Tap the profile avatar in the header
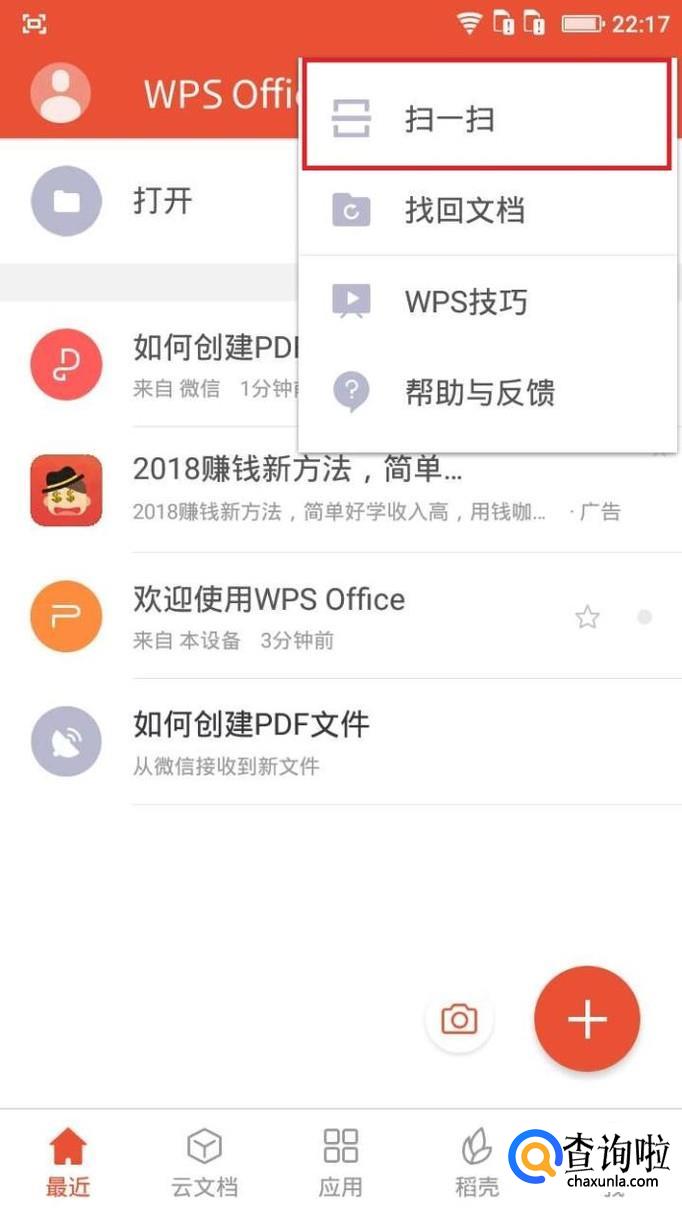This screenshot has height=1212, width=682. point(61,93)
